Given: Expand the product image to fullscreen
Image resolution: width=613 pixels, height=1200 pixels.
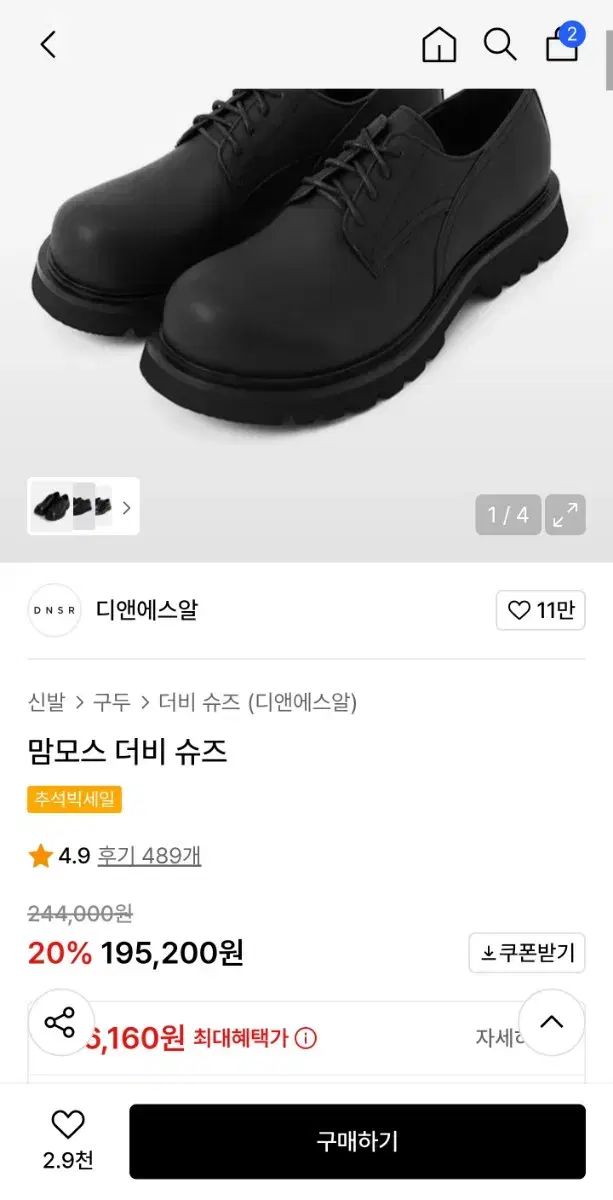Looking at the screenshot, I should [565, 515].
